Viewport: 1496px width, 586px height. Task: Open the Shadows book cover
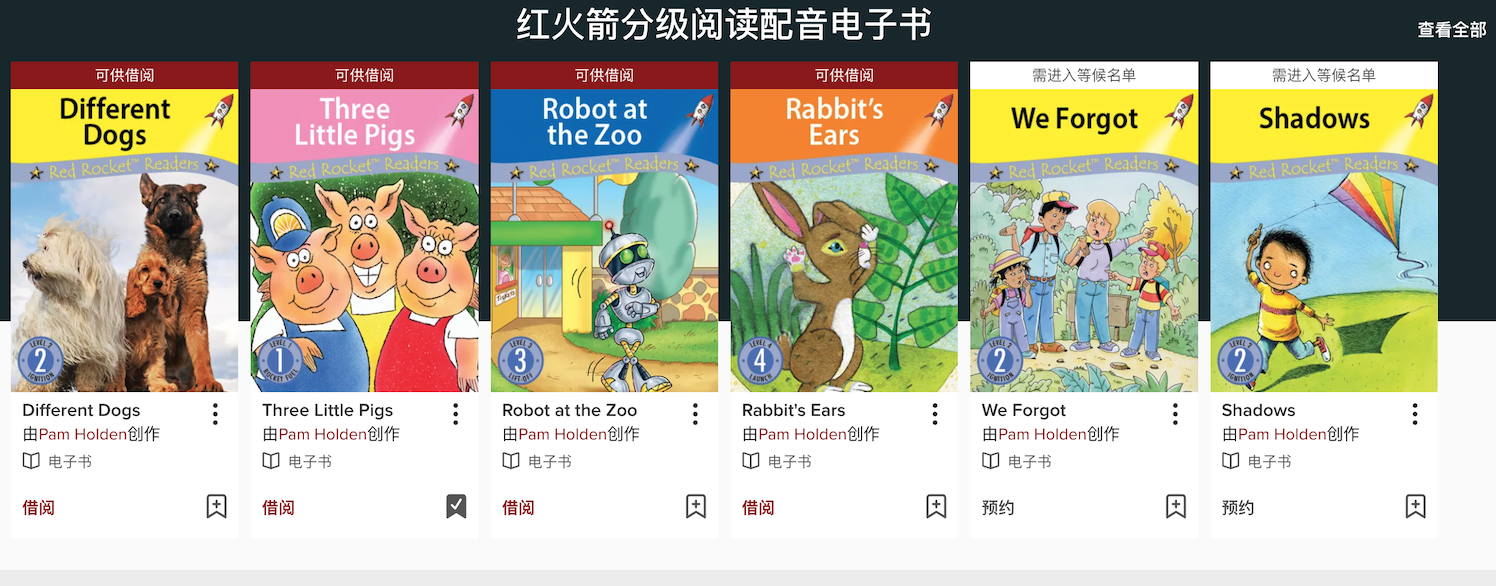(x=1324, y=240)
